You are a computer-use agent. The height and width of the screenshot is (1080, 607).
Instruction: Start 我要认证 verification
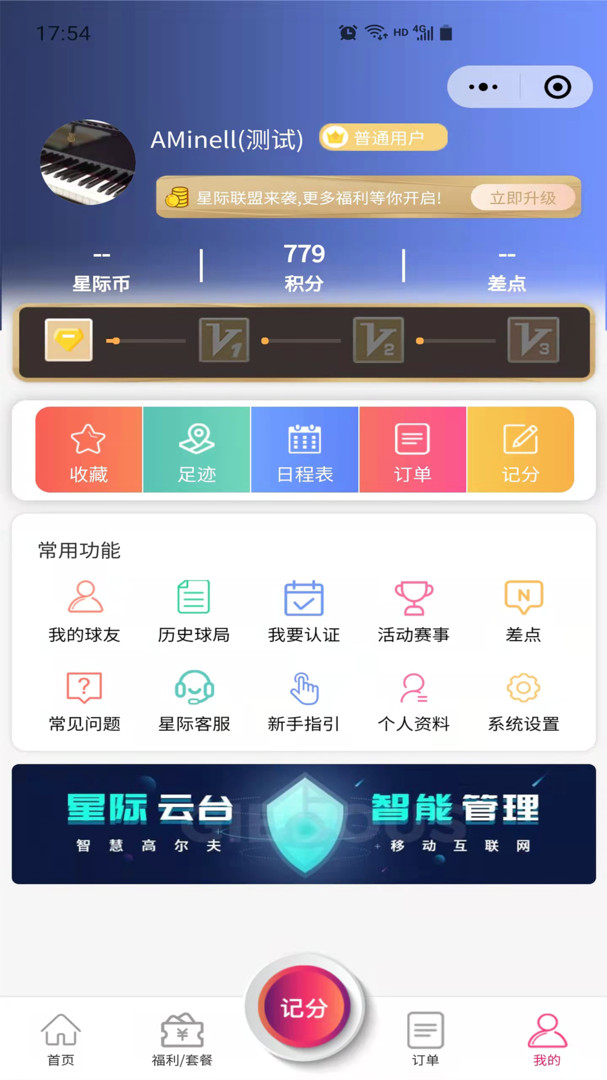click(304, 612)
